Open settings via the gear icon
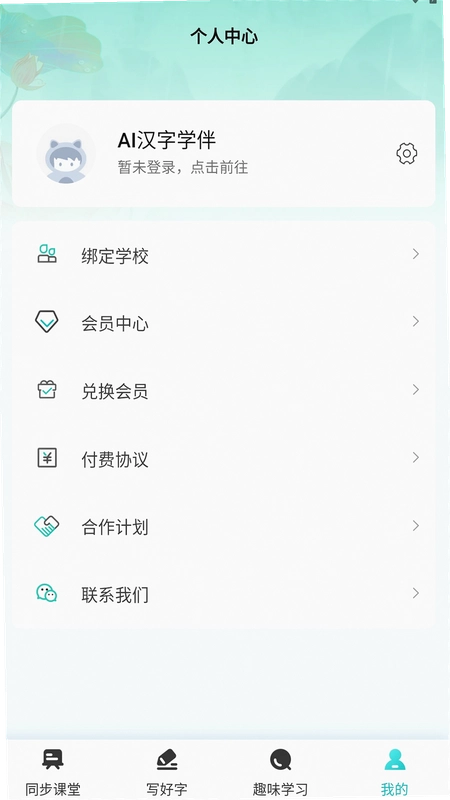 click(x=407, y=154)
